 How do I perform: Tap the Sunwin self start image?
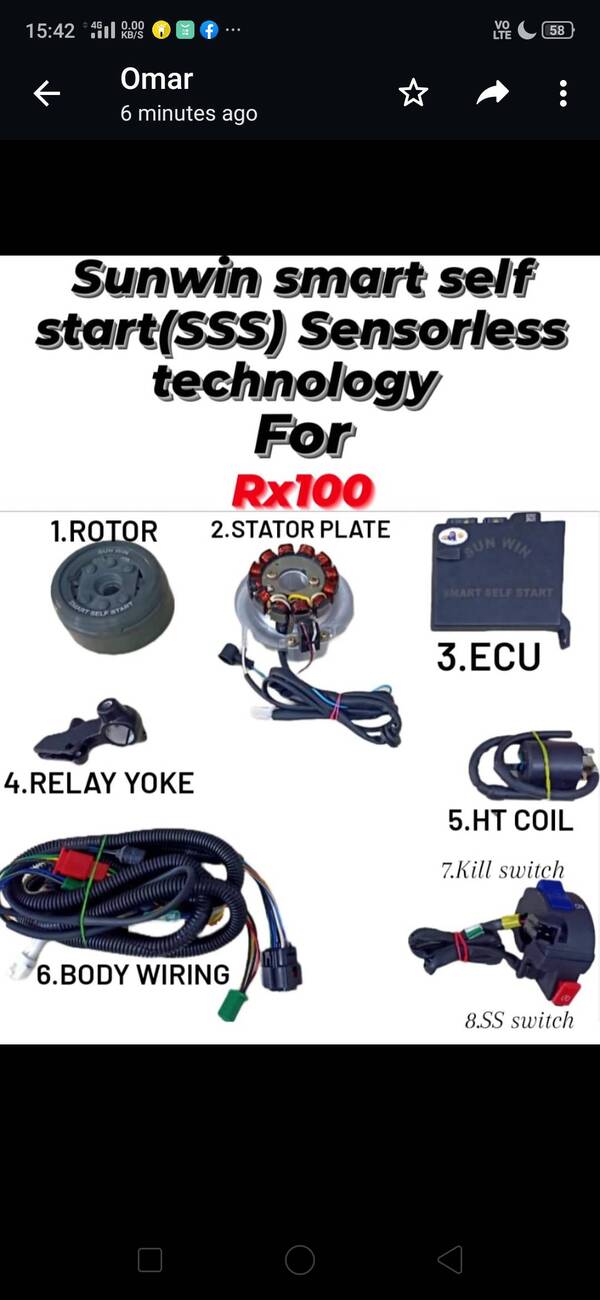(300, 650)
